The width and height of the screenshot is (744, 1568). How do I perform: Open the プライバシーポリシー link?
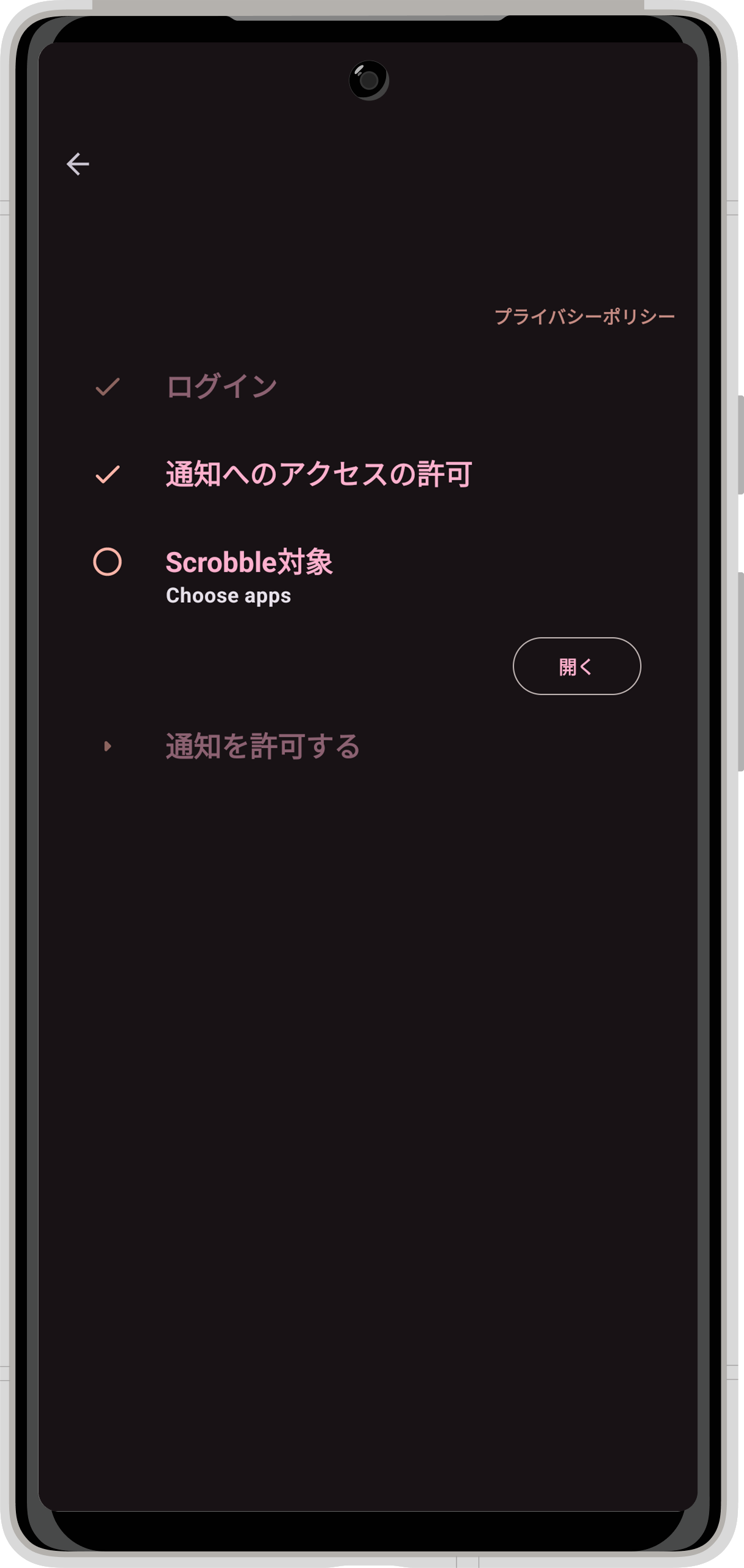(584, 316)
